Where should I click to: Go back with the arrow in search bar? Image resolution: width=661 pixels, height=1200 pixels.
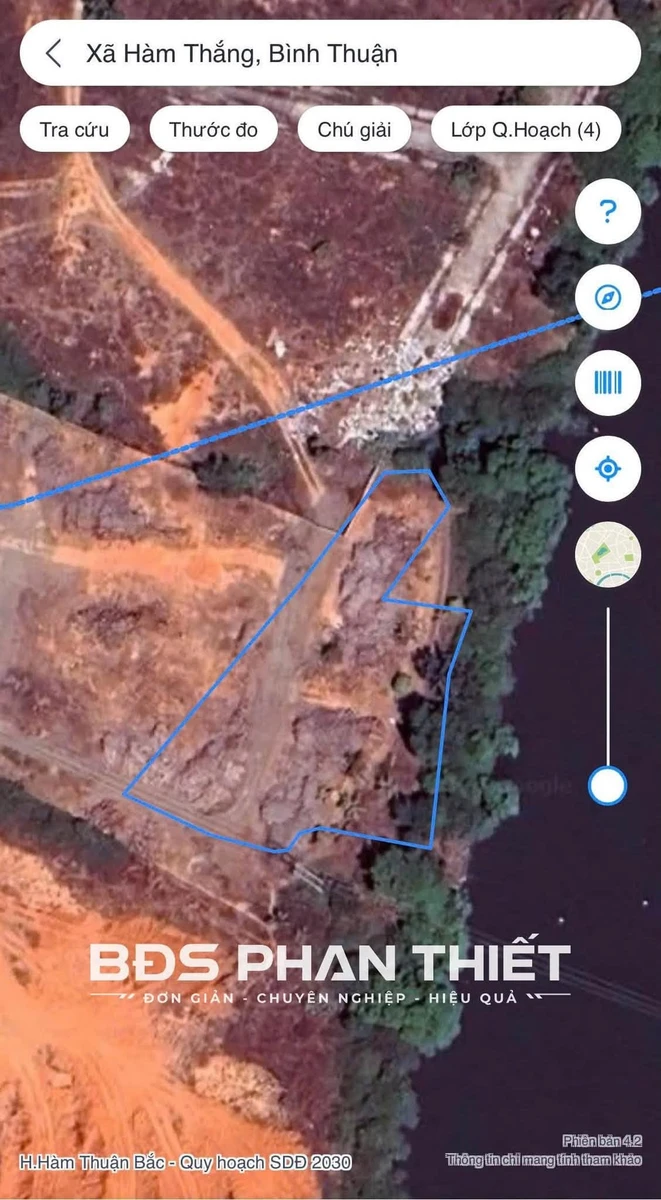[x=54, y=53]
